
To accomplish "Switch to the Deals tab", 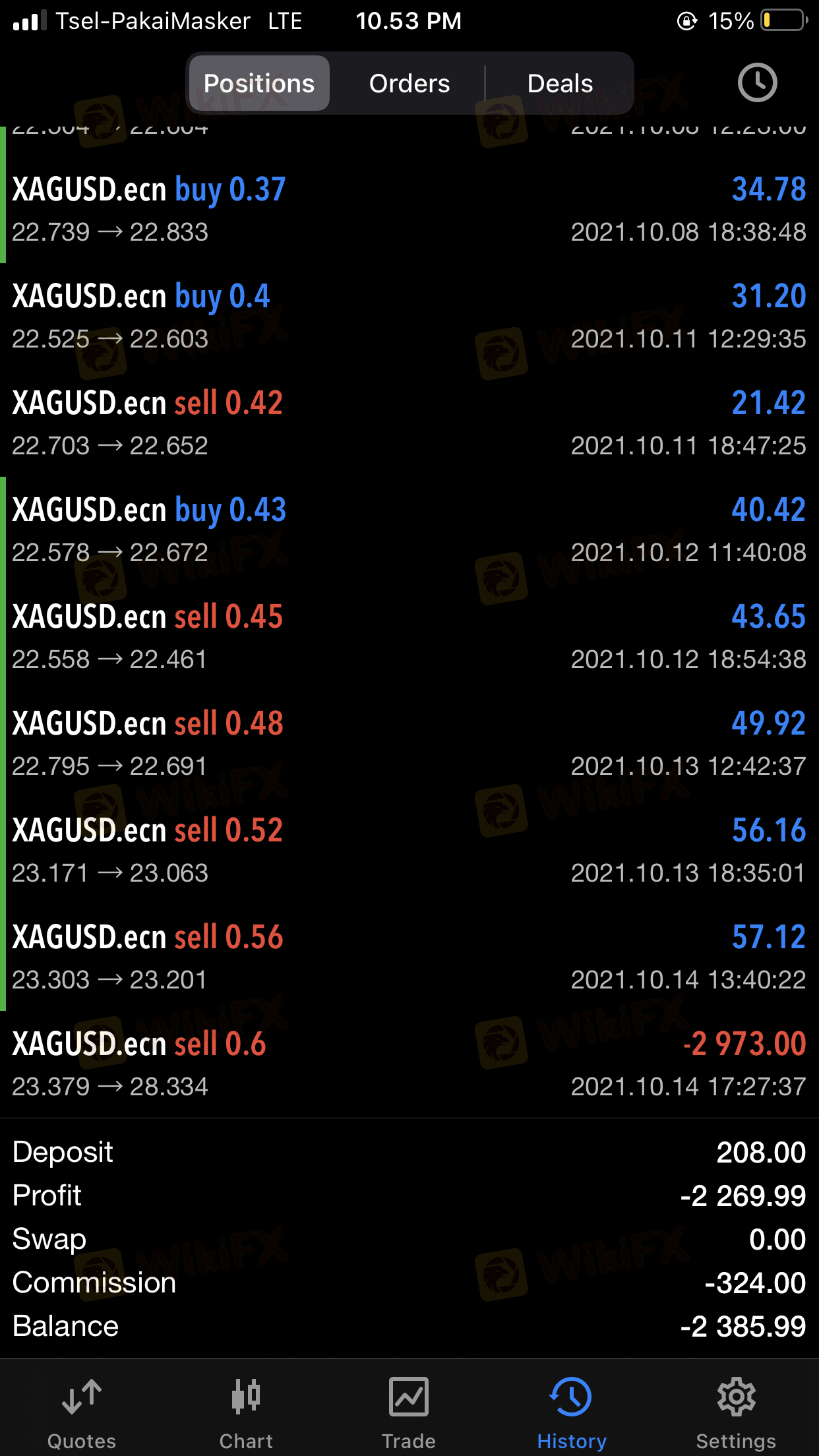I will tap(560, 84).
